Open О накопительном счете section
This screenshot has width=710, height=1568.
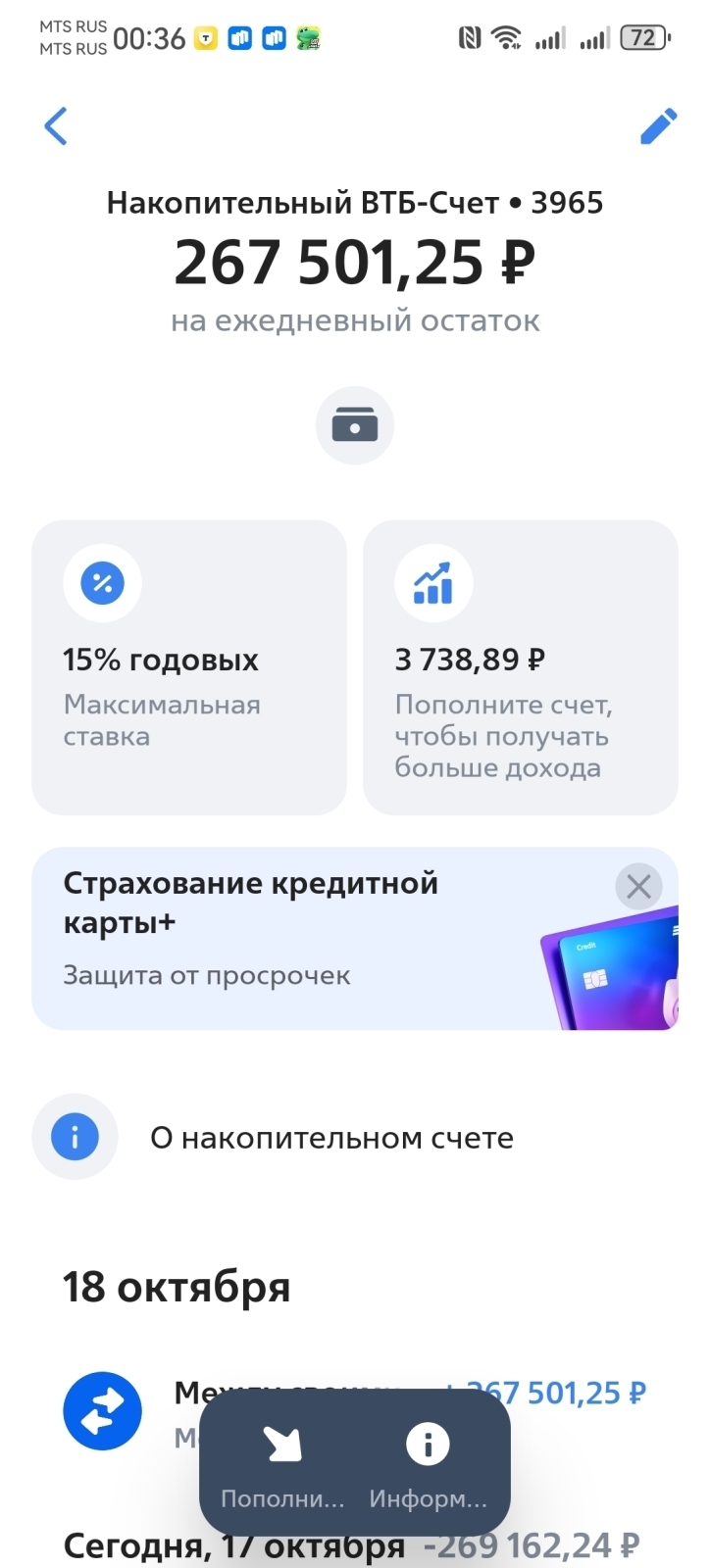pos(331,1136)
